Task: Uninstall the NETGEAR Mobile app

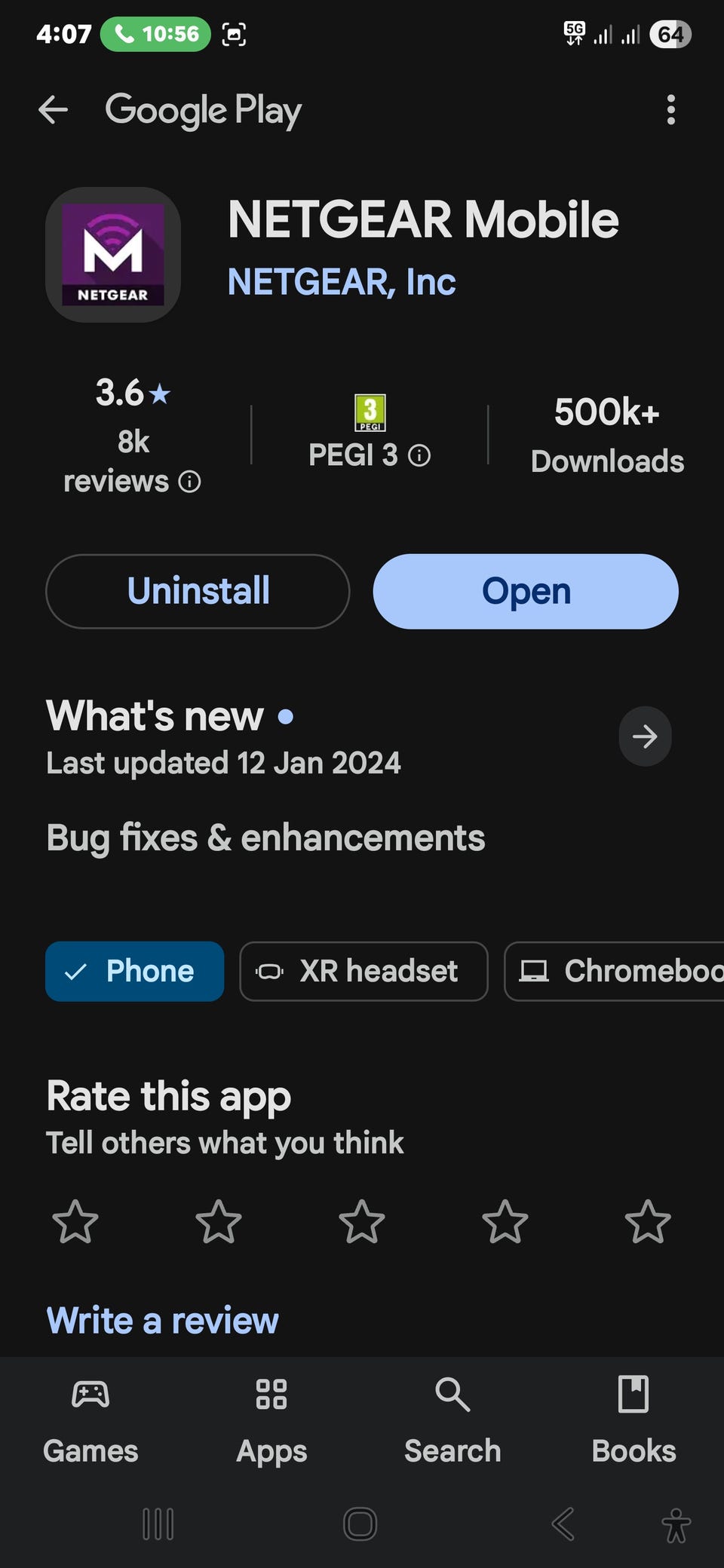Action: pyautogui.click(x=198, y=591)
